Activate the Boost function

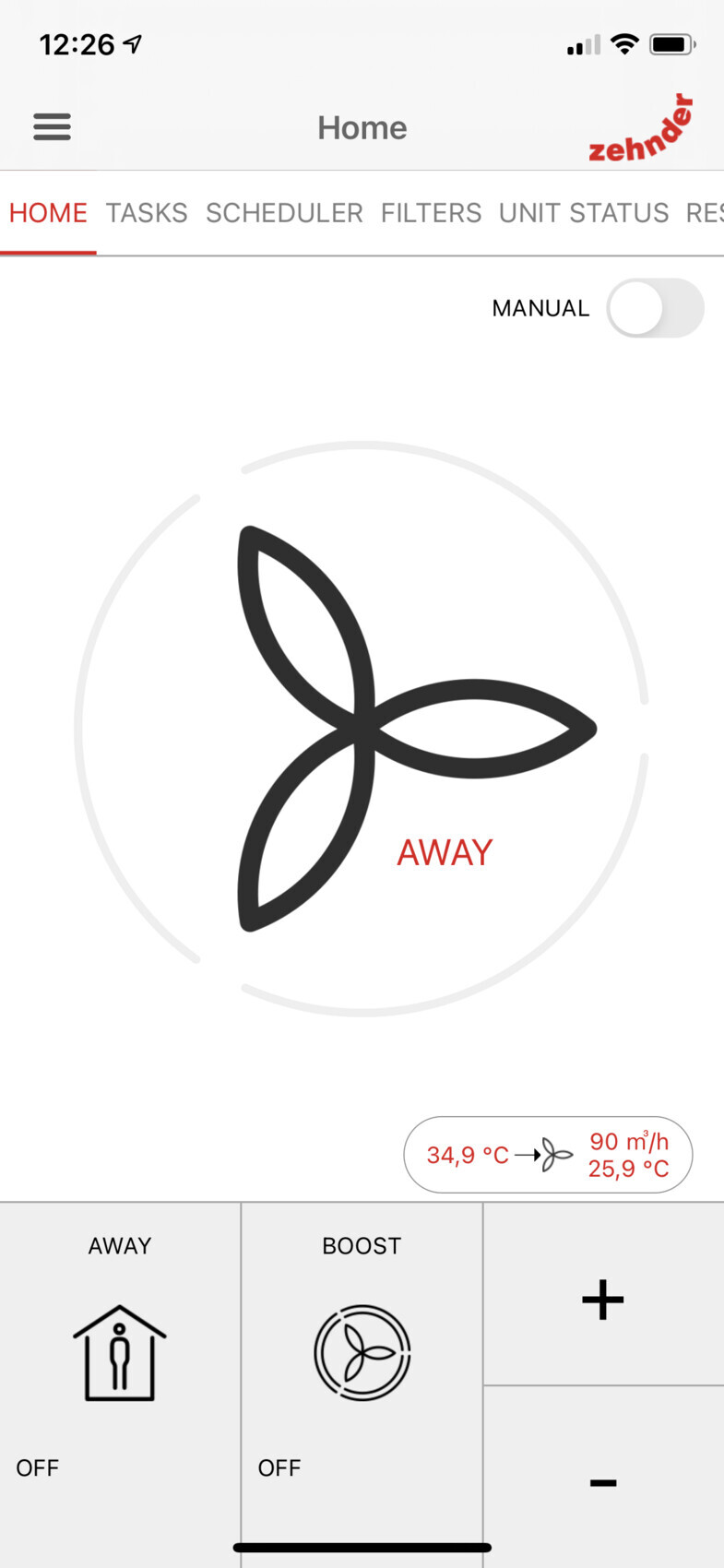(362, 1354)
